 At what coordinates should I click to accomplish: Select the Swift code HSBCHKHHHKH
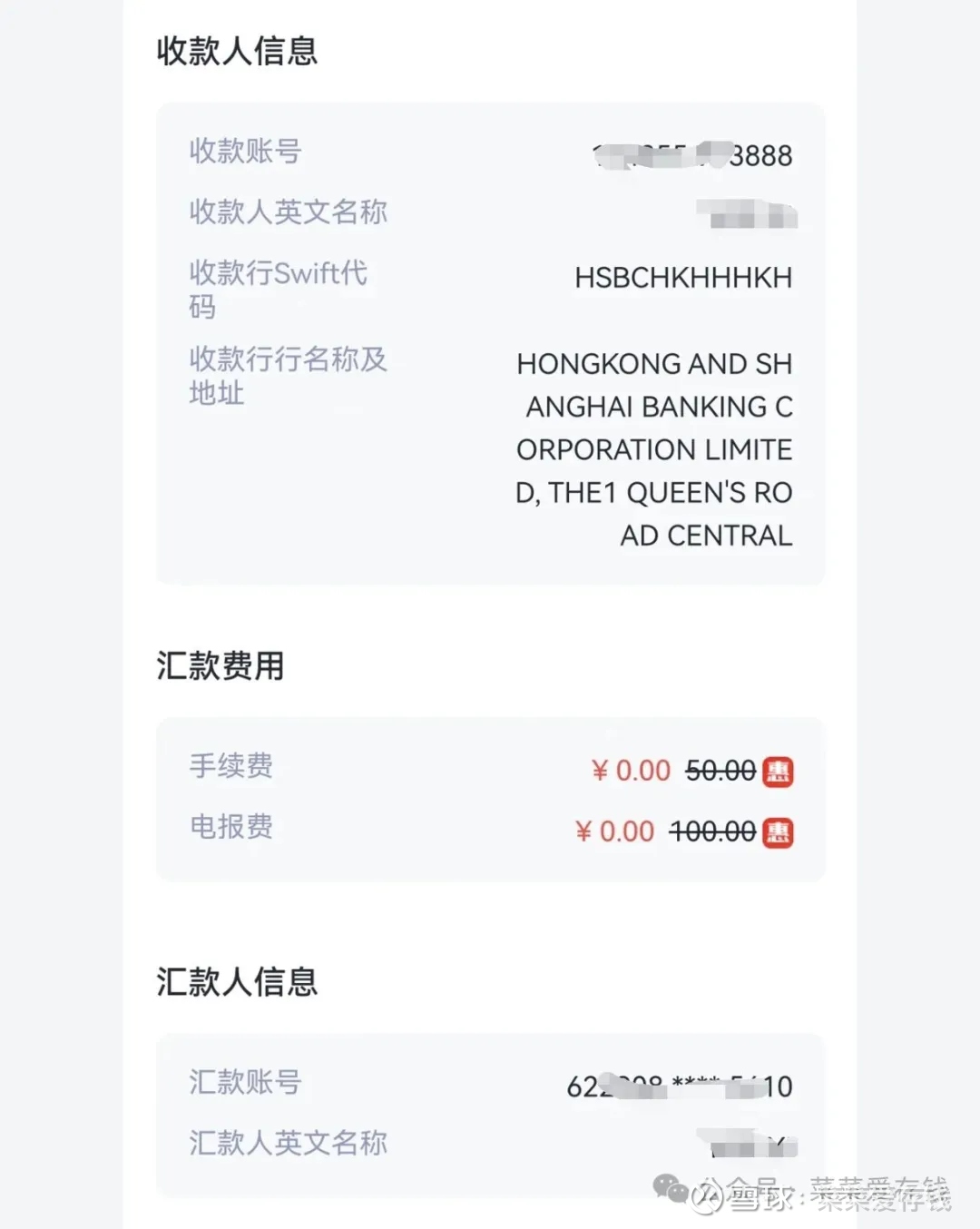coord(682,277)
